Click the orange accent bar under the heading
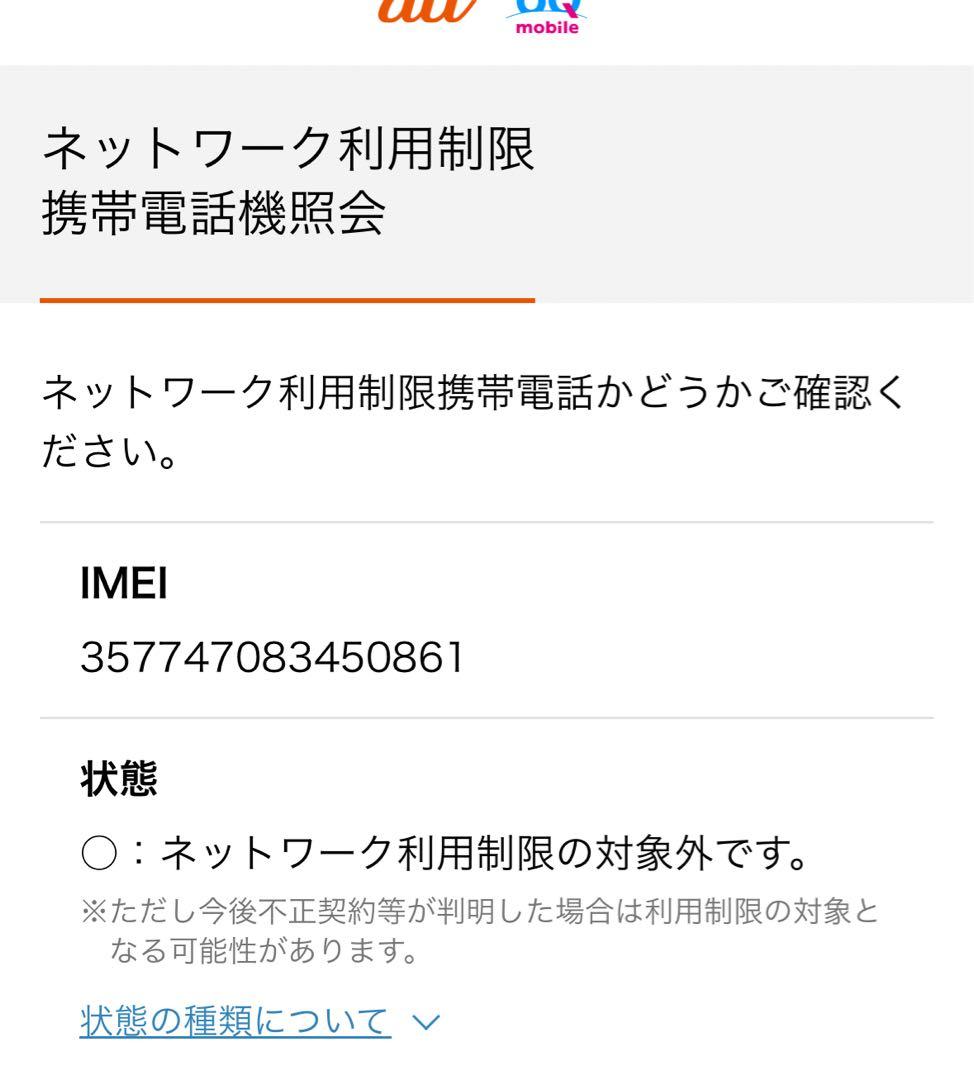This screenshot has width=974, height=1080. 286,297
